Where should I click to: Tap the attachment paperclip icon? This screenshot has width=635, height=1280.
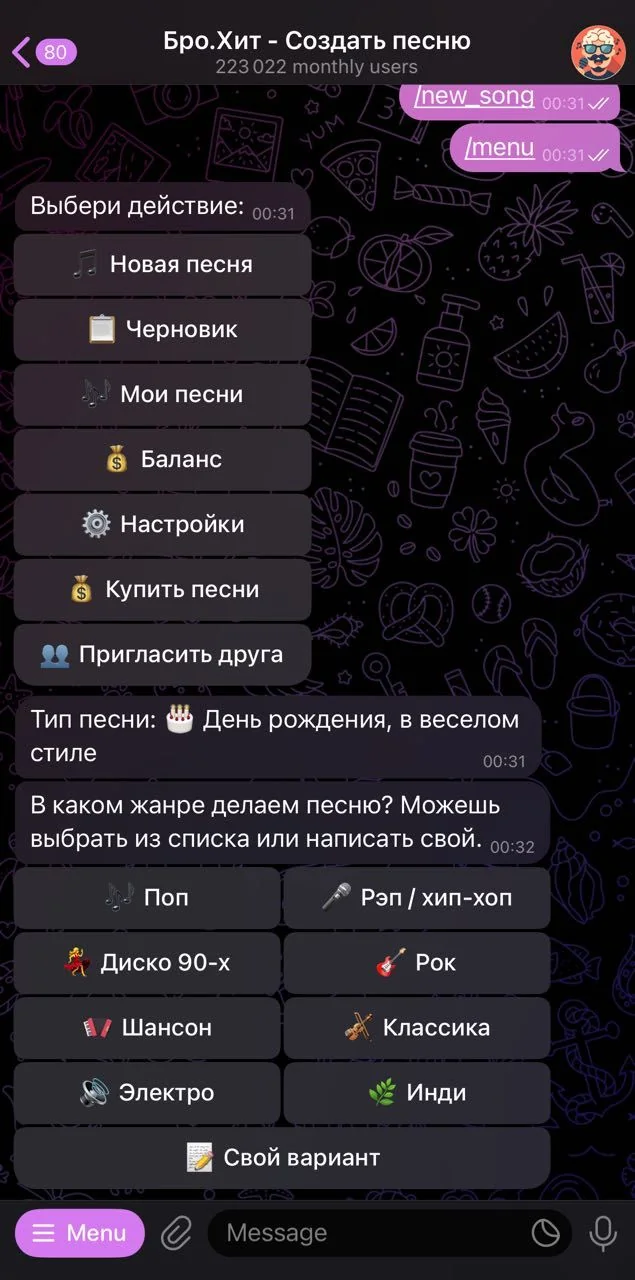tap(176, 1234)
